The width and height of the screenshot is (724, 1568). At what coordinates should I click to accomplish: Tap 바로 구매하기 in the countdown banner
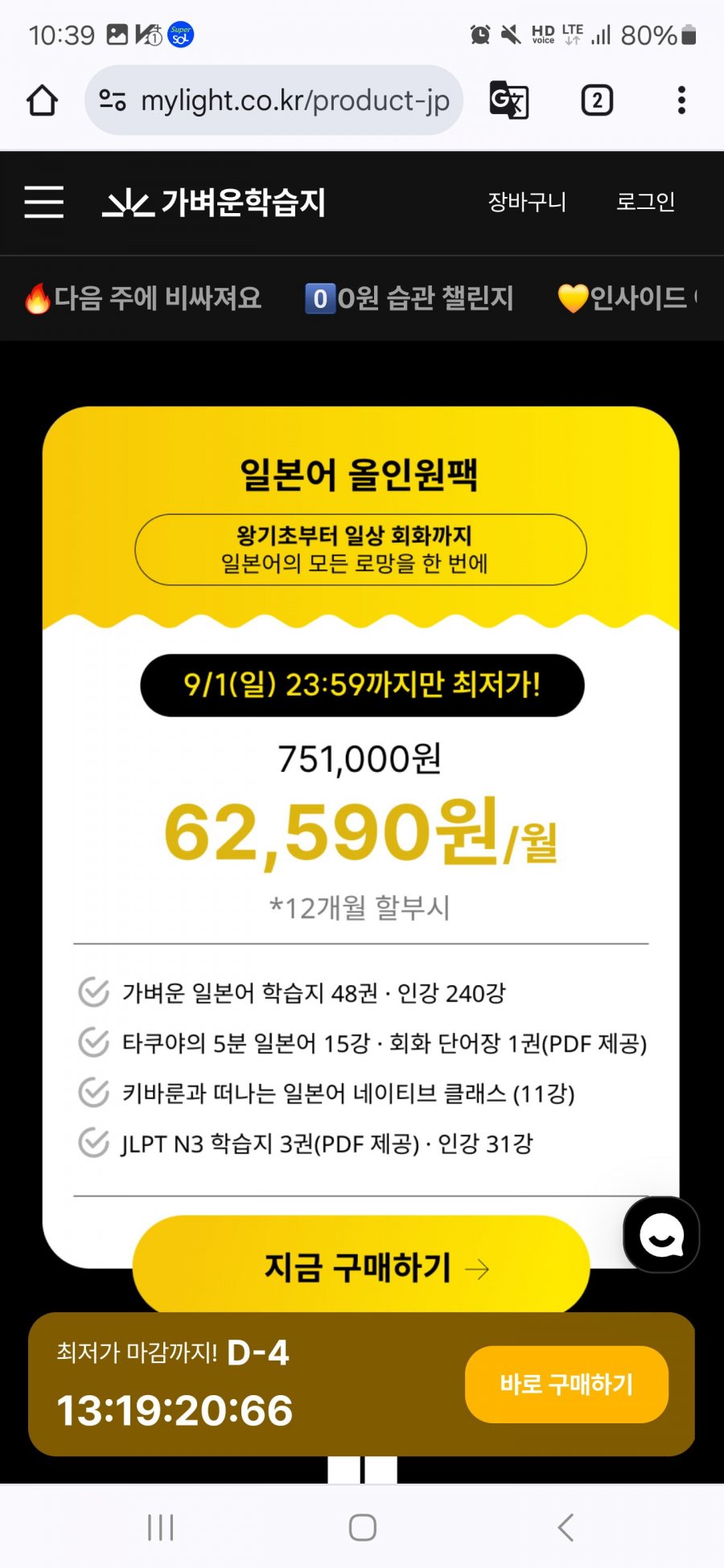click(566, 1384)
